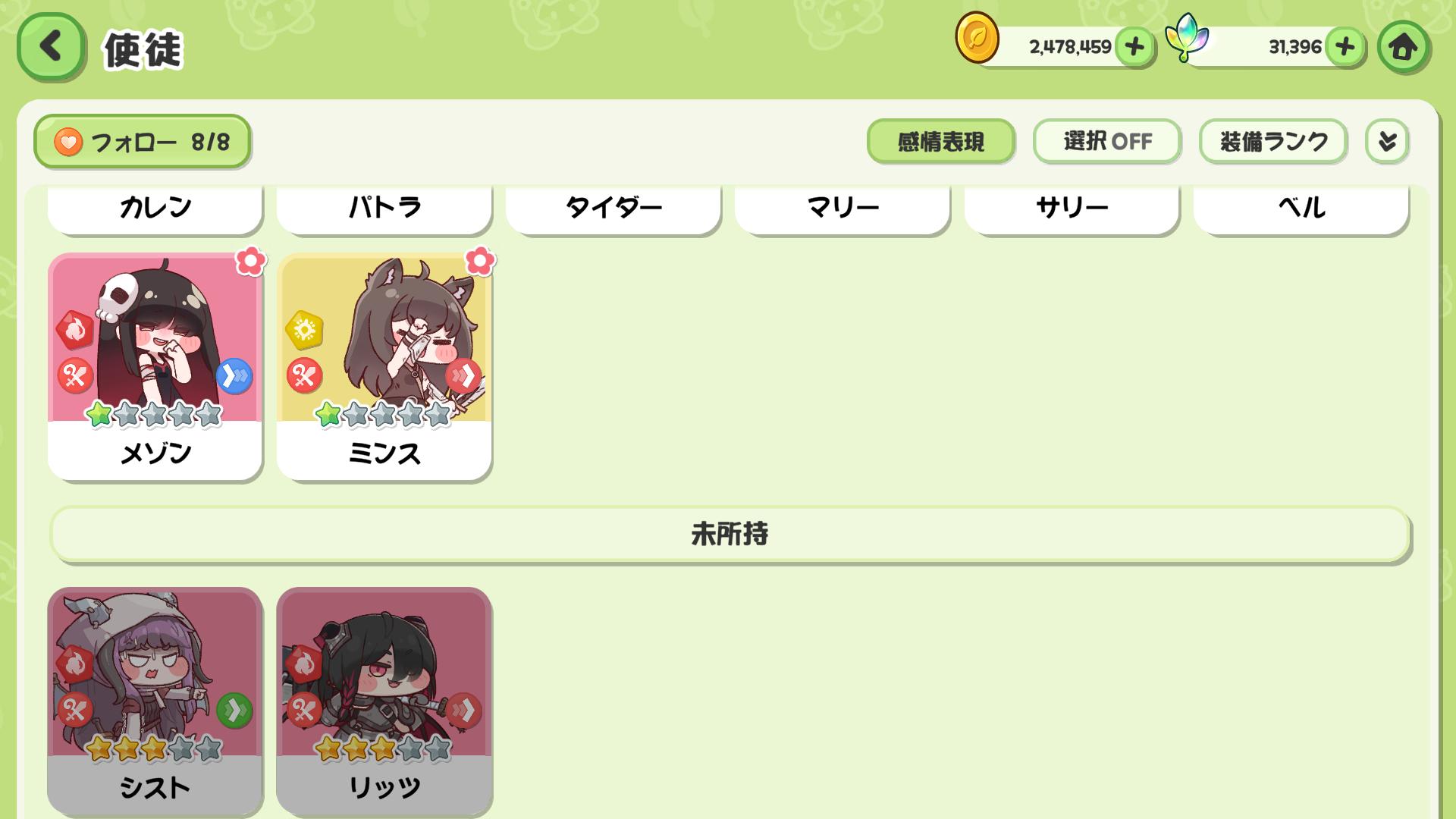Open タイダー character card
The height and width of the screenshot is (819, 1456).
[x=613, y=208]
